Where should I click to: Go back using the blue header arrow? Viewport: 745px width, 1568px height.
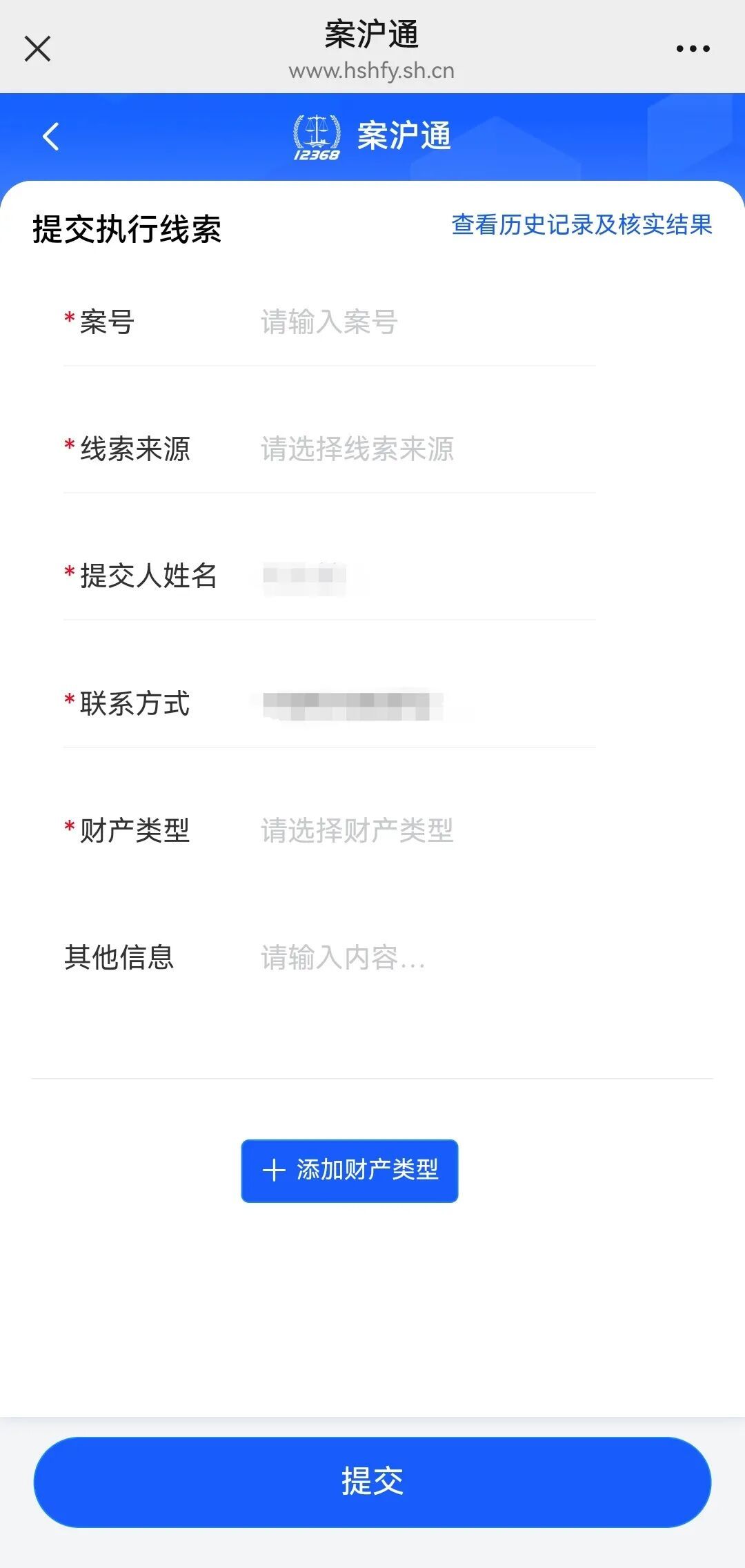pos(51,137)
